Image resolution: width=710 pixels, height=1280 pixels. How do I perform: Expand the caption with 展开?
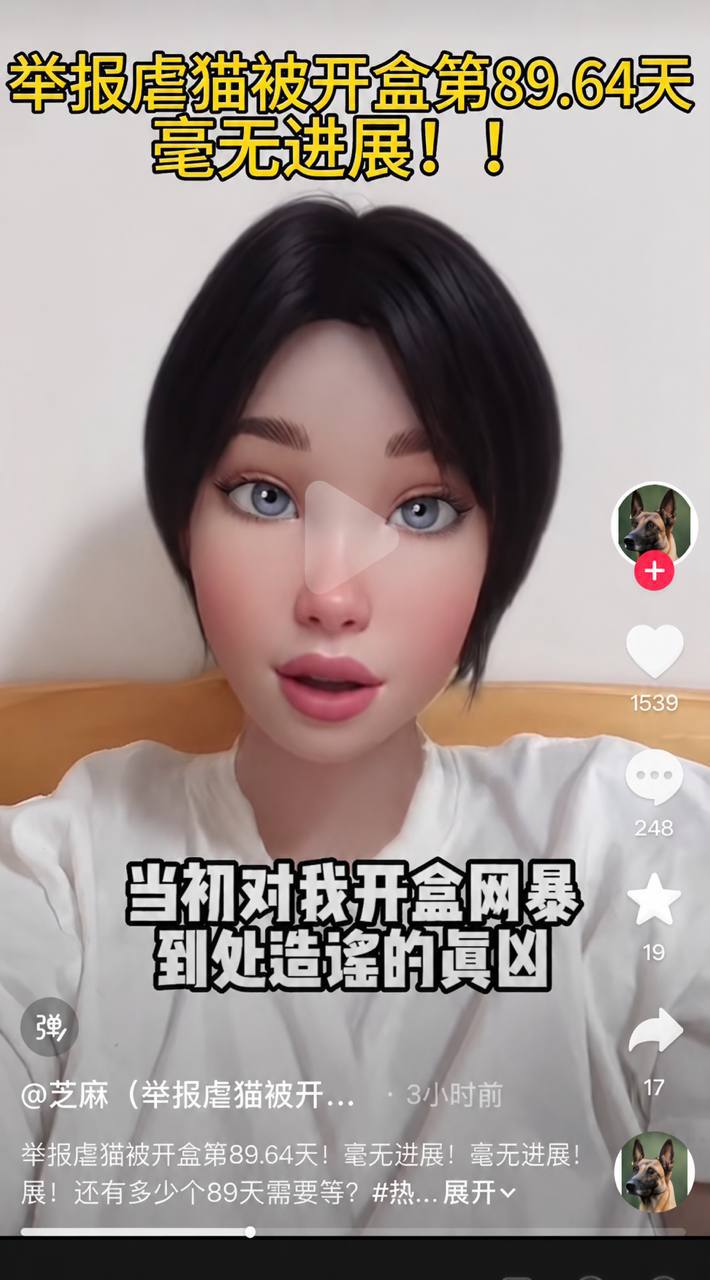[x=479, y=1192]
